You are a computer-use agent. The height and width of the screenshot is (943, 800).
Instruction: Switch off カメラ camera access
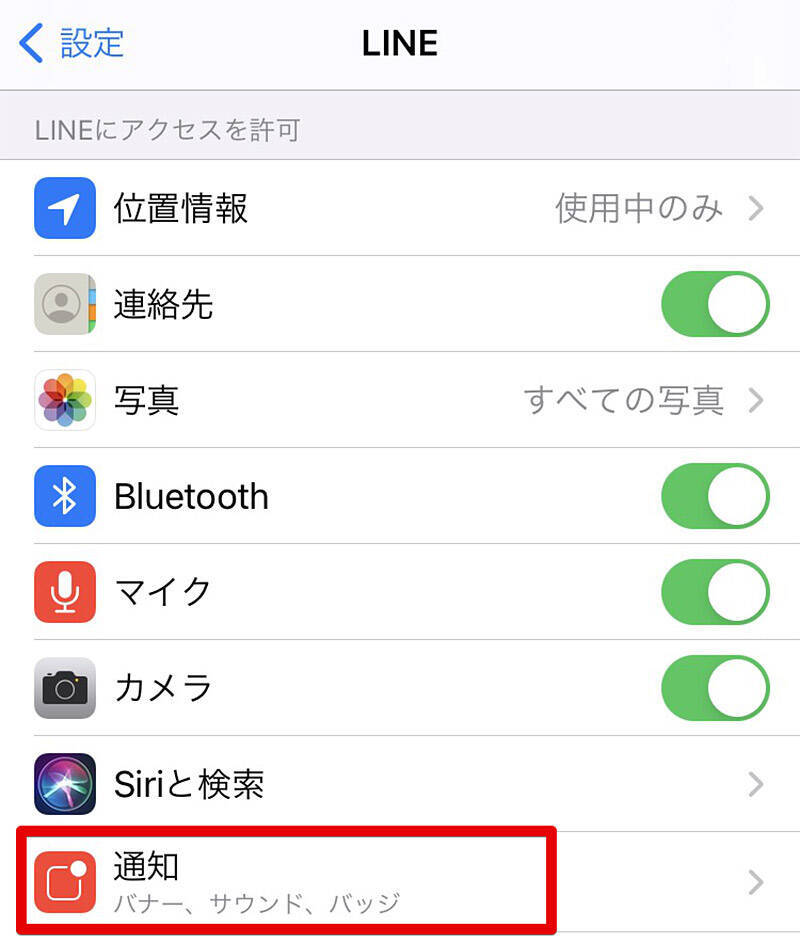[714, 688]
